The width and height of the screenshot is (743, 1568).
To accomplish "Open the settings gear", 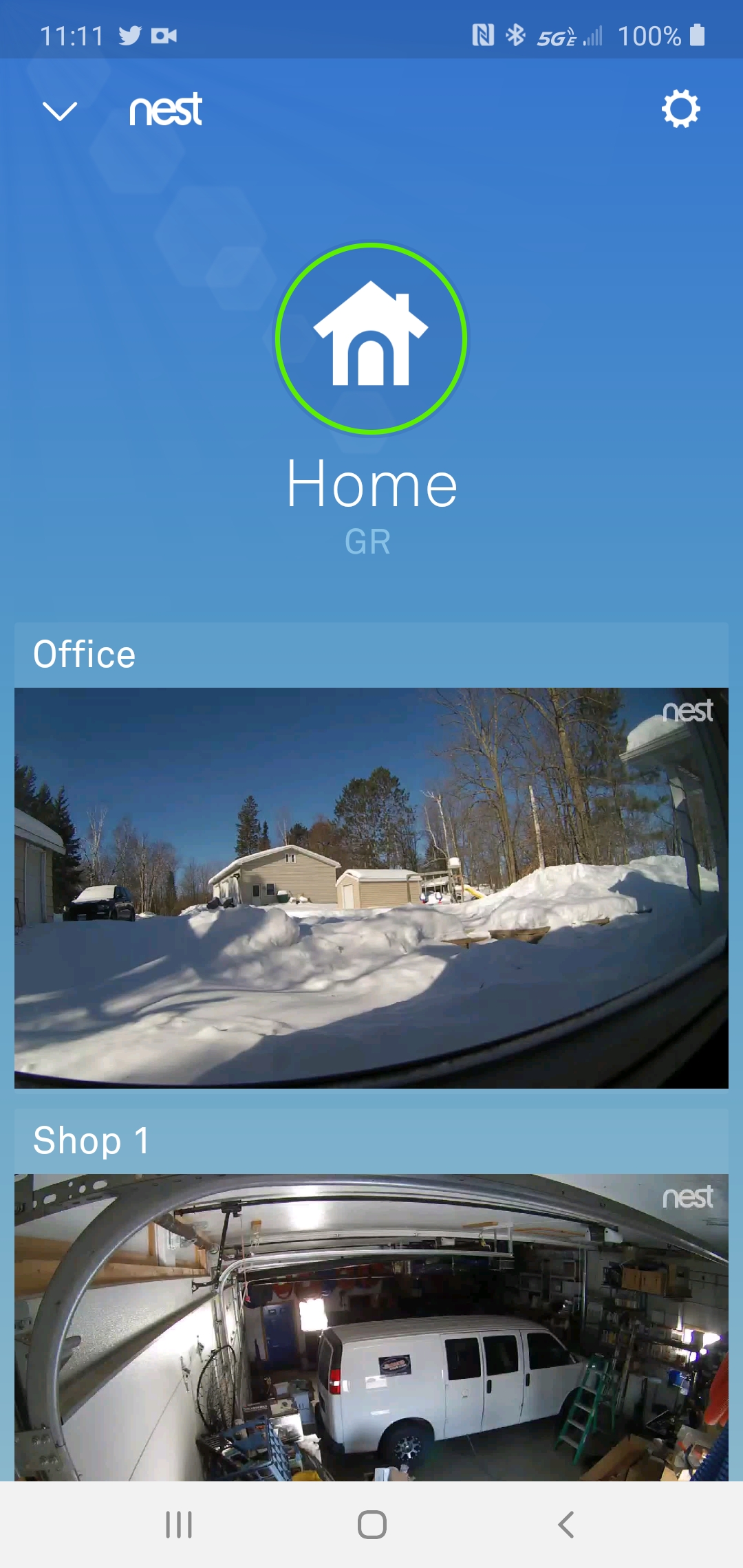I will (x=680, y=109).
